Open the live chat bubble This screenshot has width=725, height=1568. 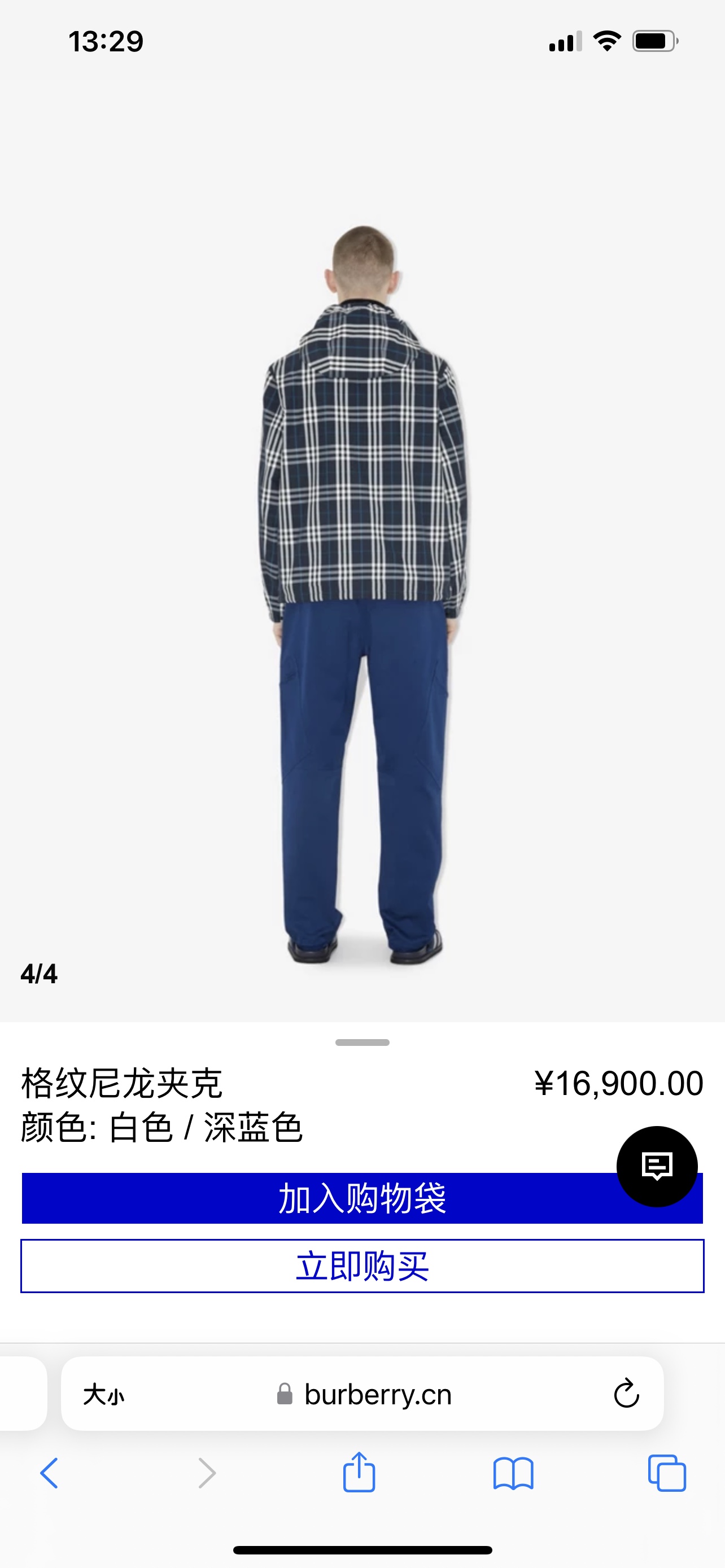tap(657, 1166)
